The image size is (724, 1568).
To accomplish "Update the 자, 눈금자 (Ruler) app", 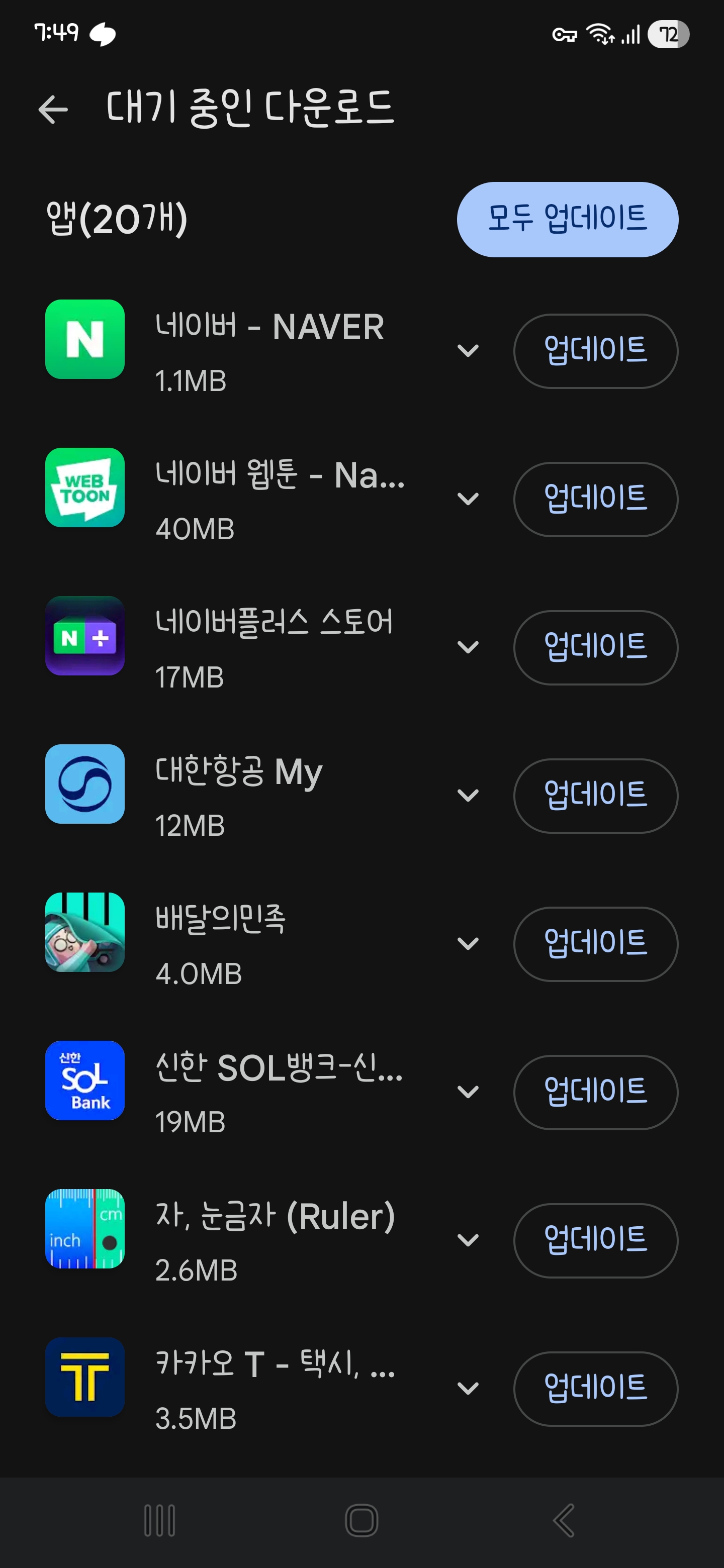I will coord(595,1240).
